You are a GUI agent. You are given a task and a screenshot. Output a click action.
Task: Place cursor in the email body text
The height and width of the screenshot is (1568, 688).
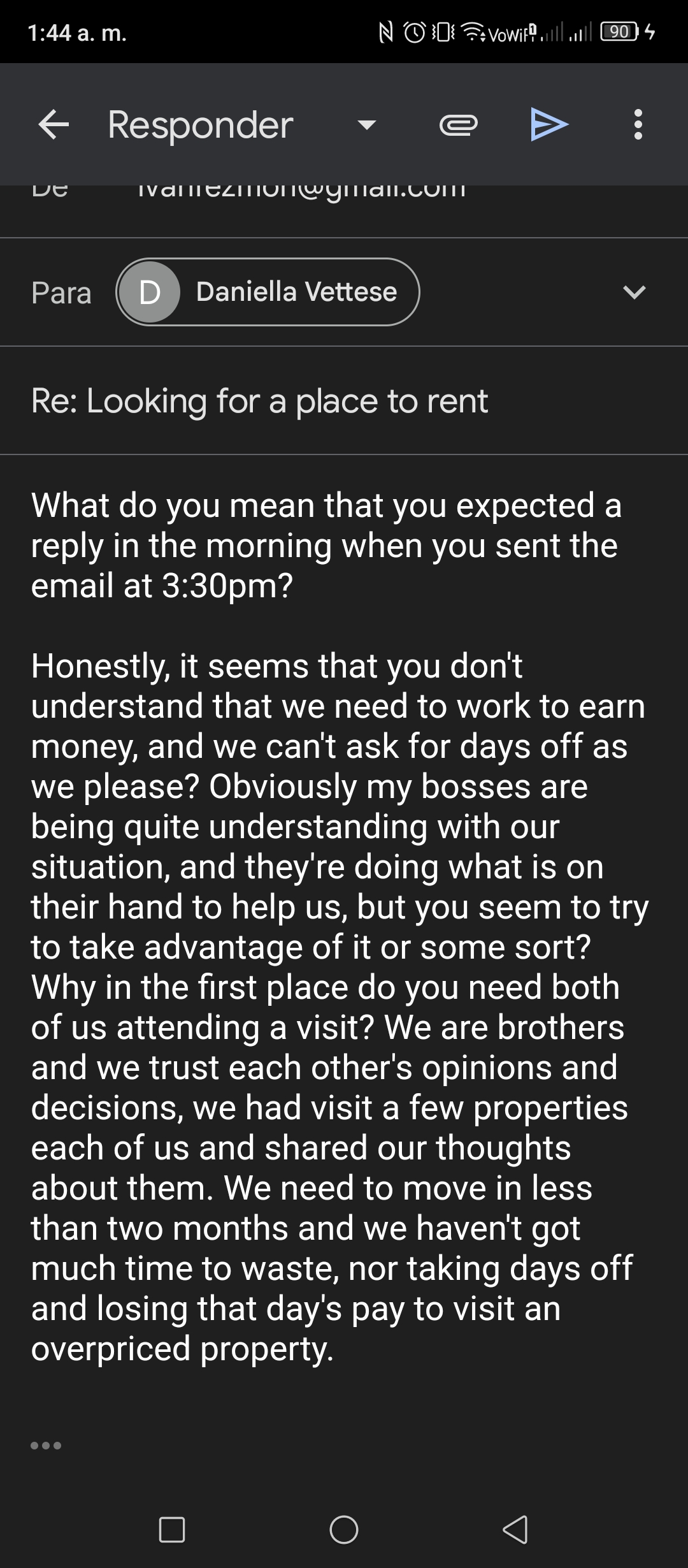click(x=339, y=927)
